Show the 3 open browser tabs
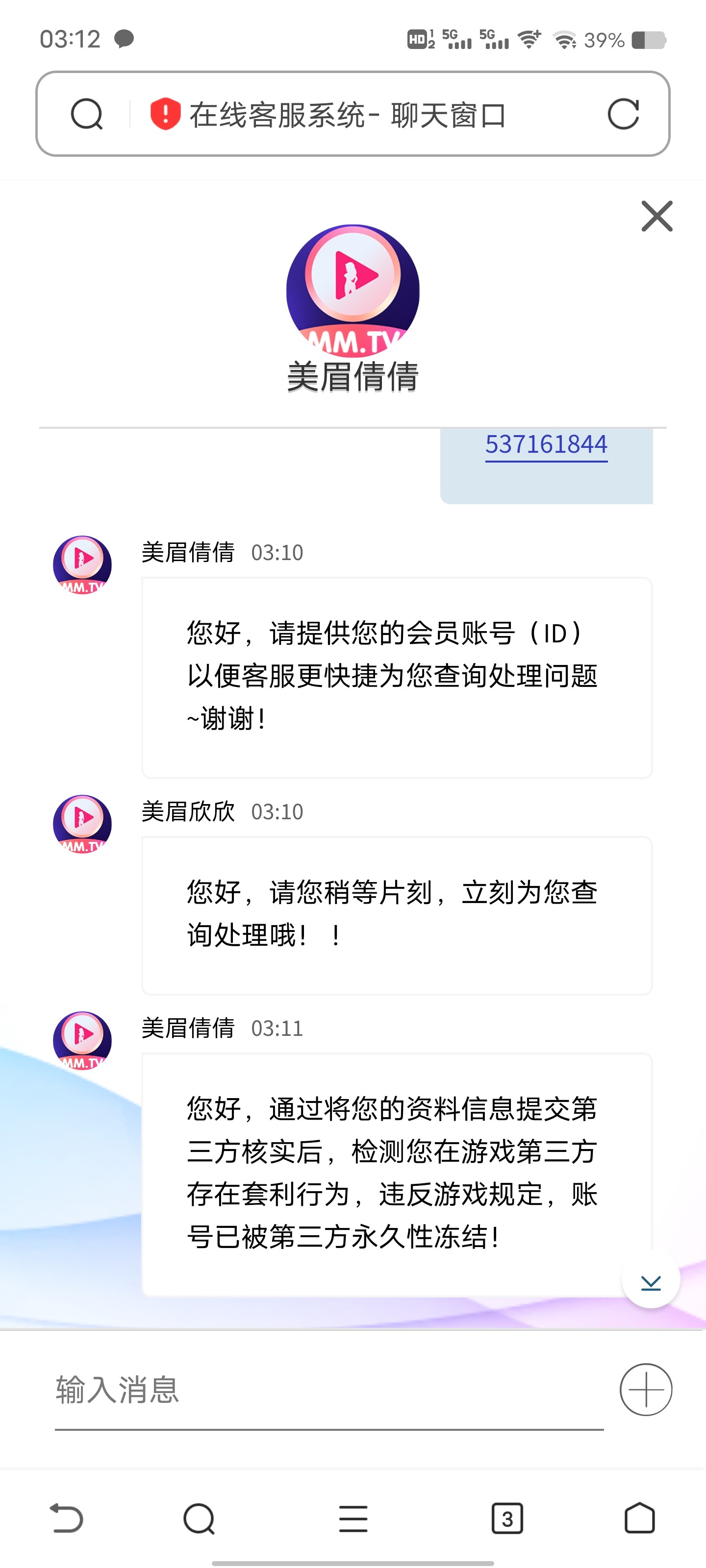This screenshot has height=1568, width=706. coord(507,1518)
